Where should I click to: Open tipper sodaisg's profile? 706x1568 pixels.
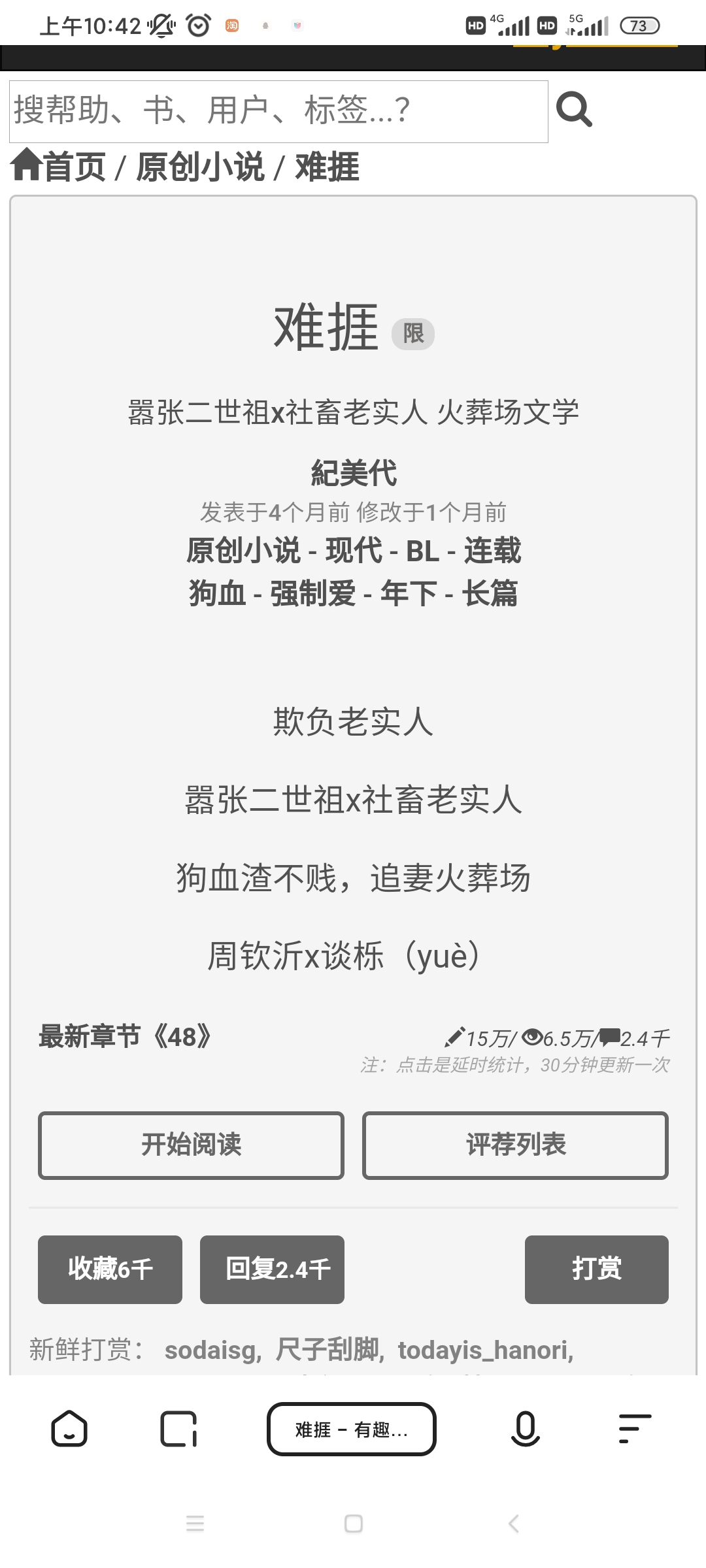[211, 1350]
